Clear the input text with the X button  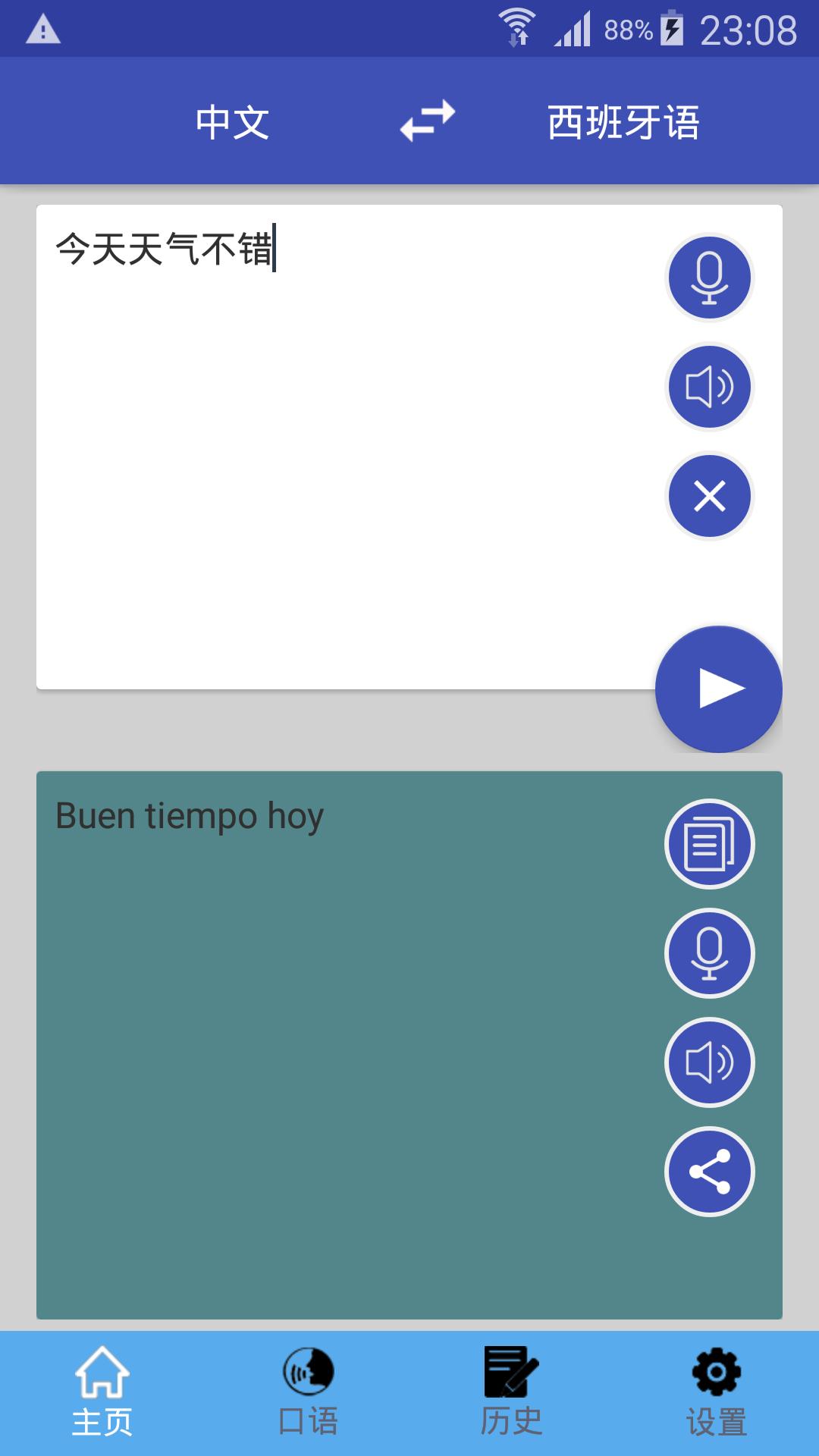710,496
